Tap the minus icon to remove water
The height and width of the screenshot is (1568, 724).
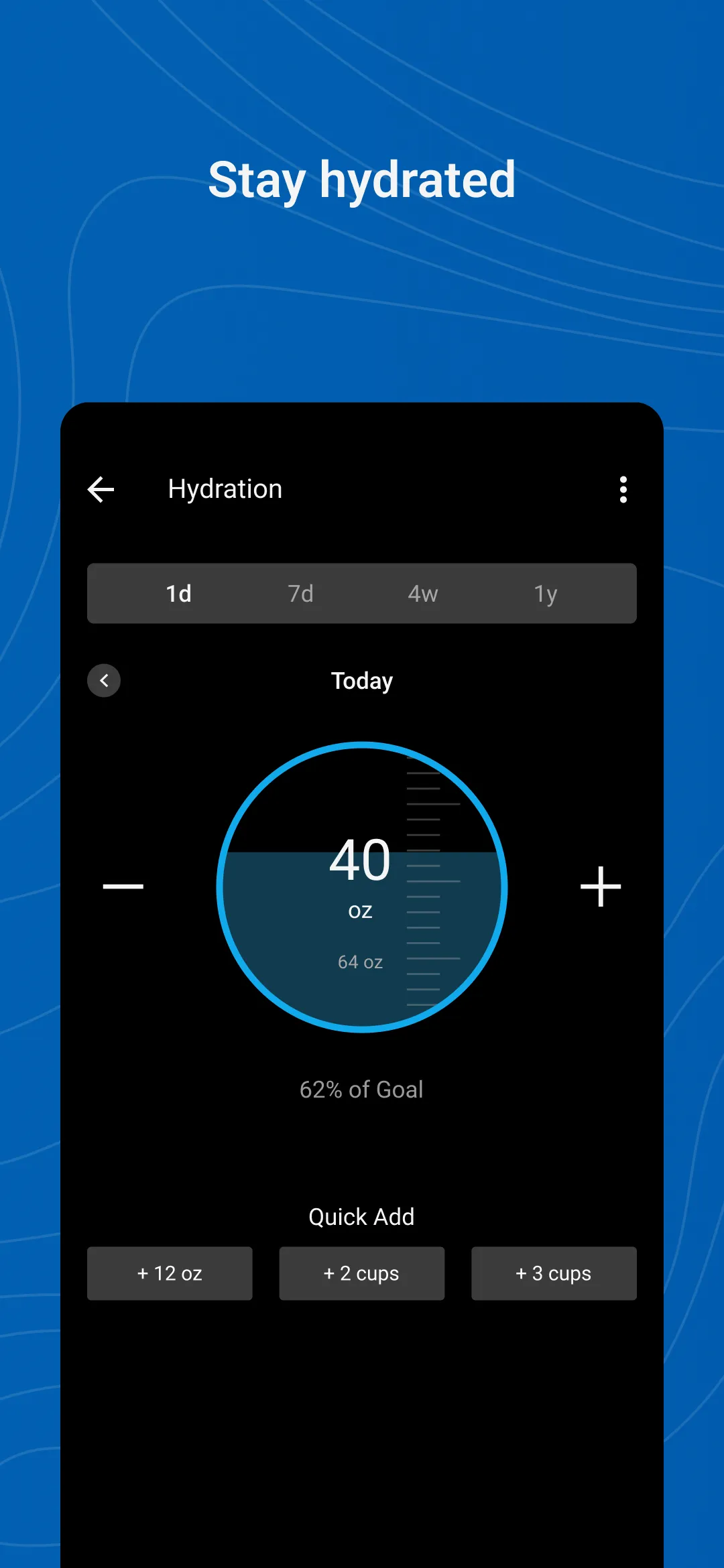123,886
